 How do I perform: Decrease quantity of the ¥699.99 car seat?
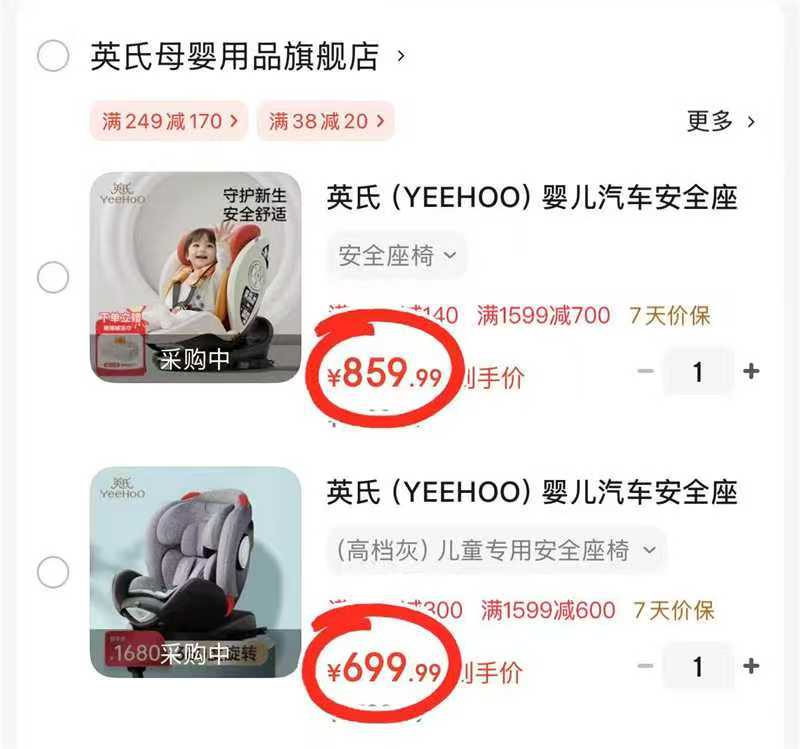[646, 666]
